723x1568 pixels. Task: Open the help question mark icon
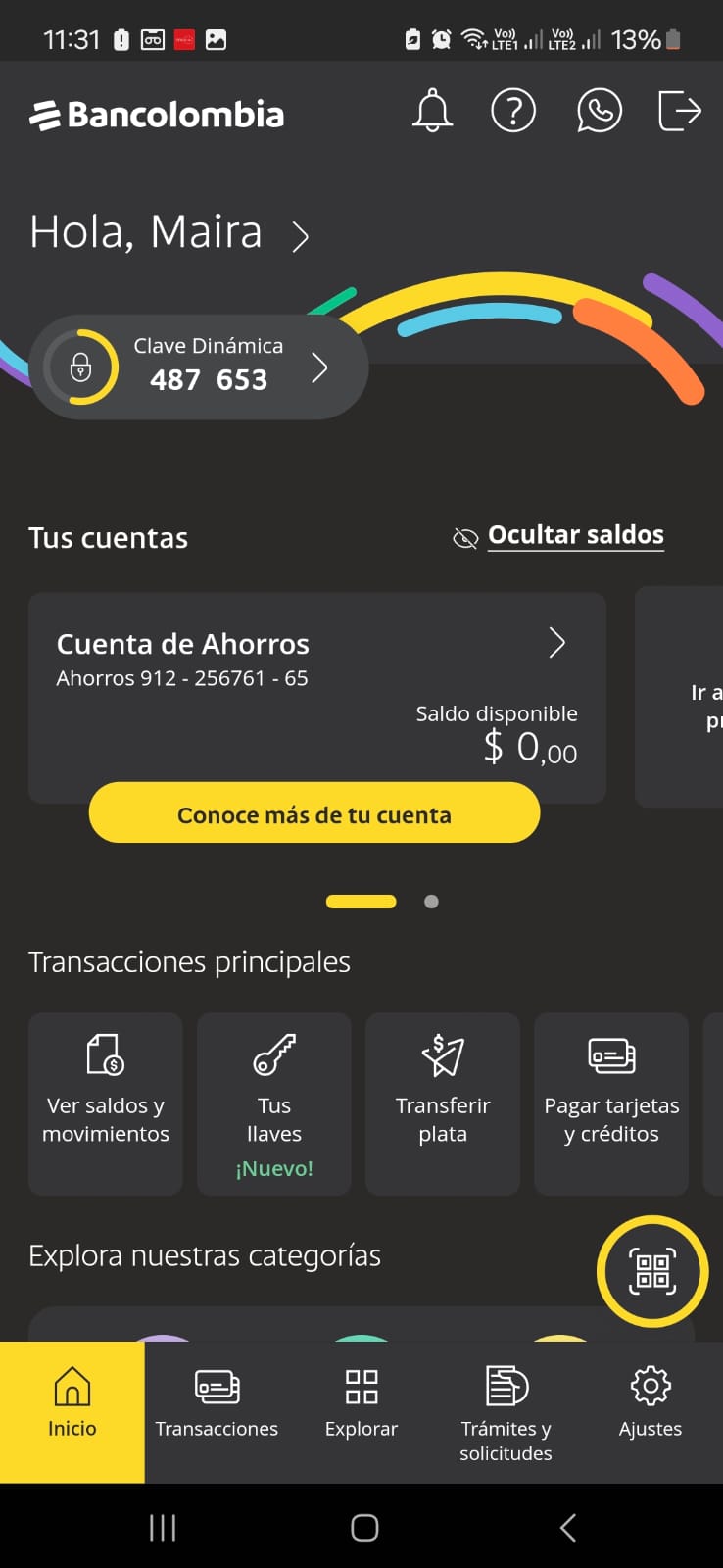[513, 112]
